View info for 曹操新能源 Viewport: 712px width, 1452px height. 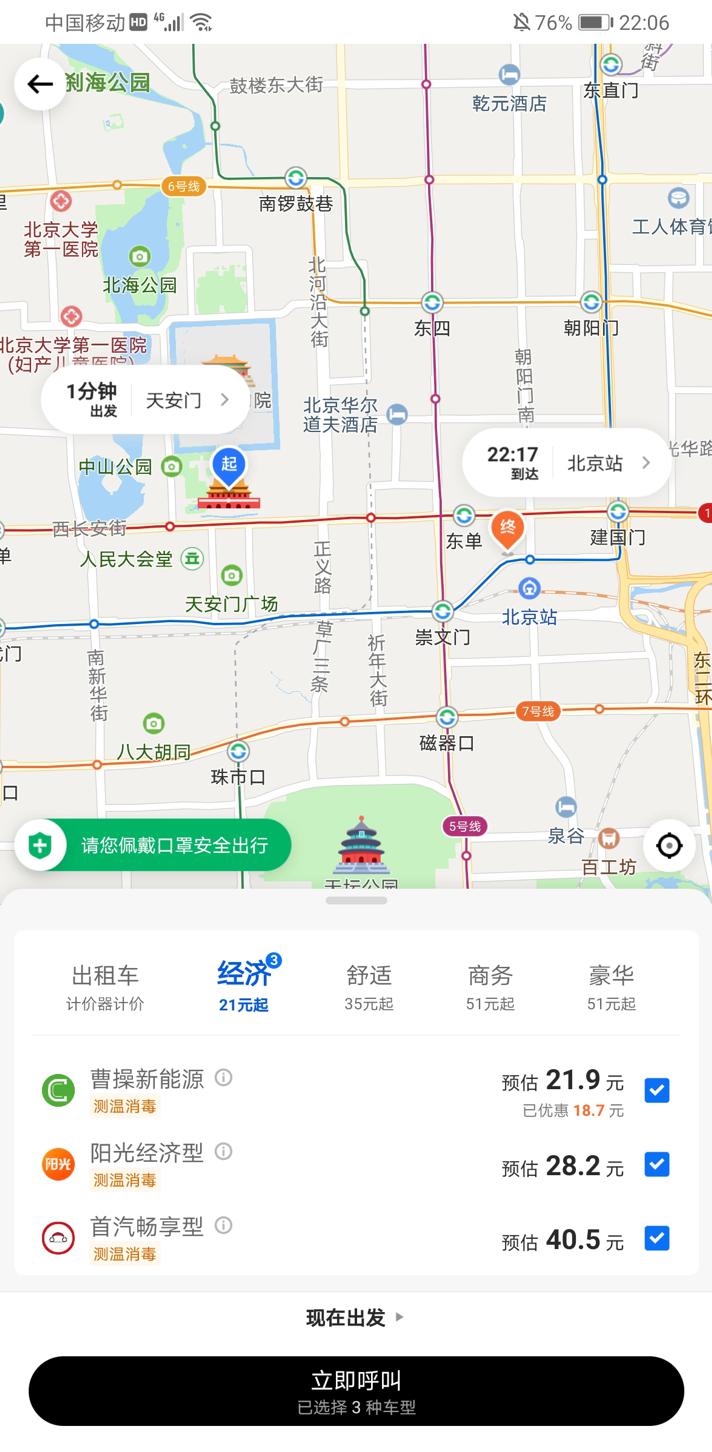pos(224,1078)
